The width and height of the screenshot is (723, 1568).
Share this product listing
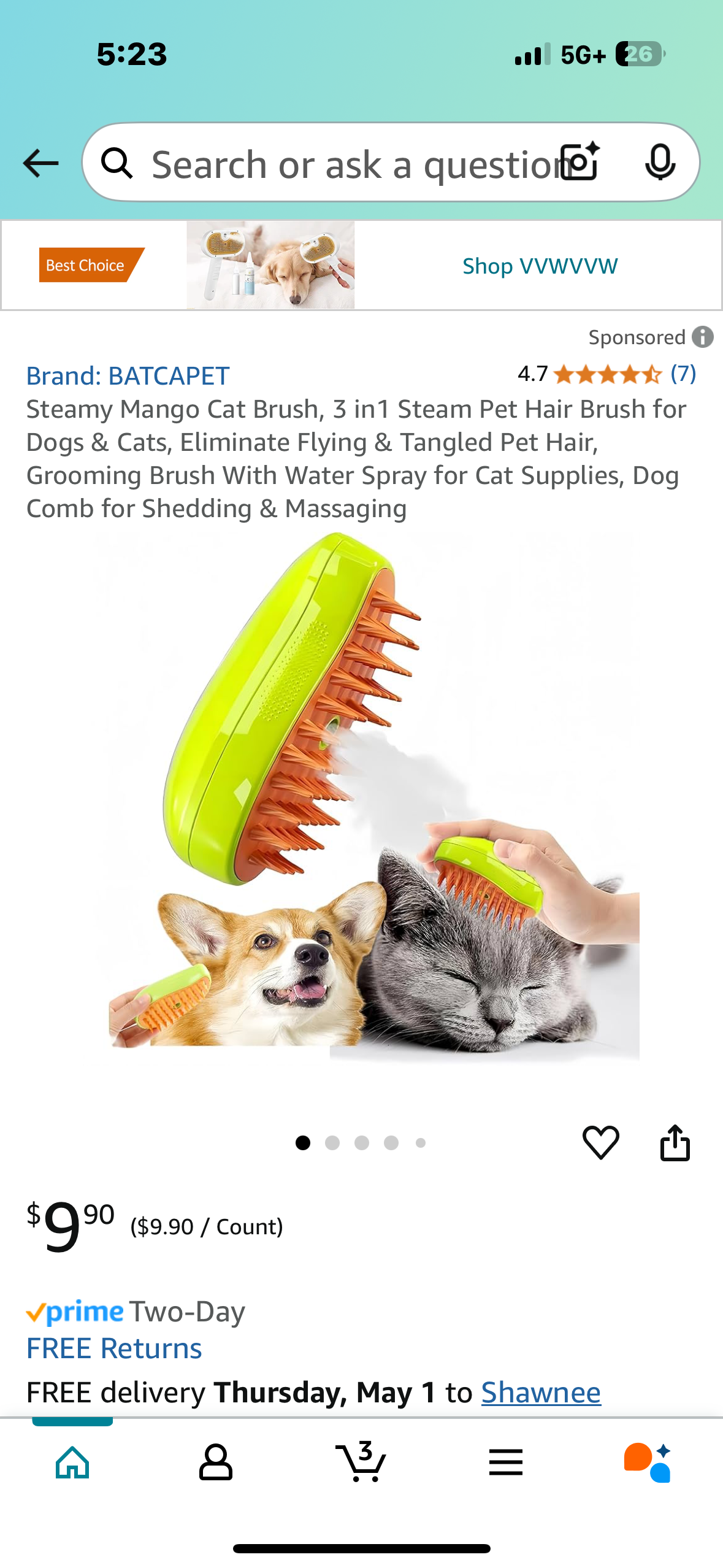(x=675, y=1143)
